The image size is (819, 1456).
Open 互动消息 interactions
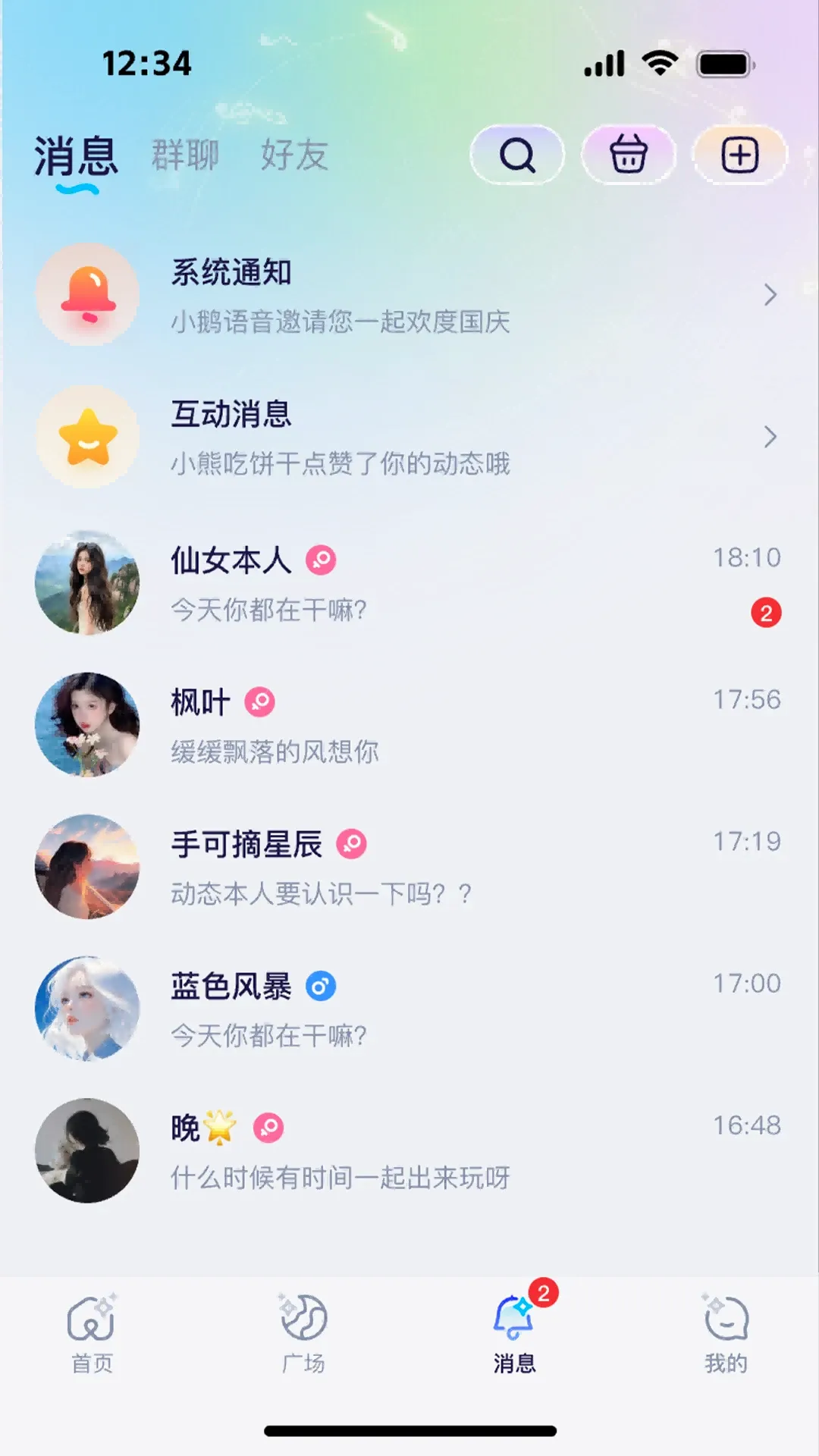coord(409,437)
